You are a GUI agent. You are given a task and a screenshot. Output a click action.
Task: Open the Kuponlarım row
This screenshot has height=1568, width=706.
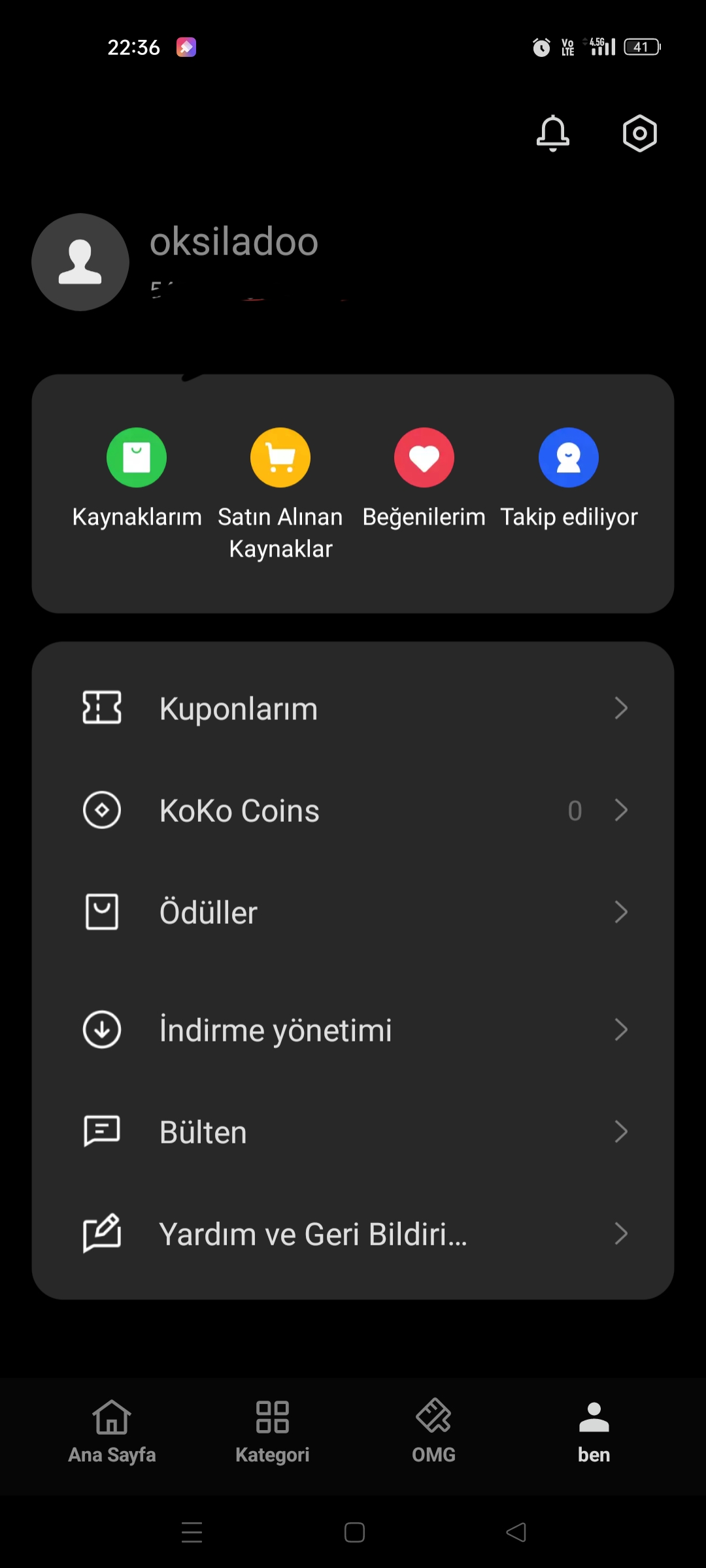tap(353, 708)
